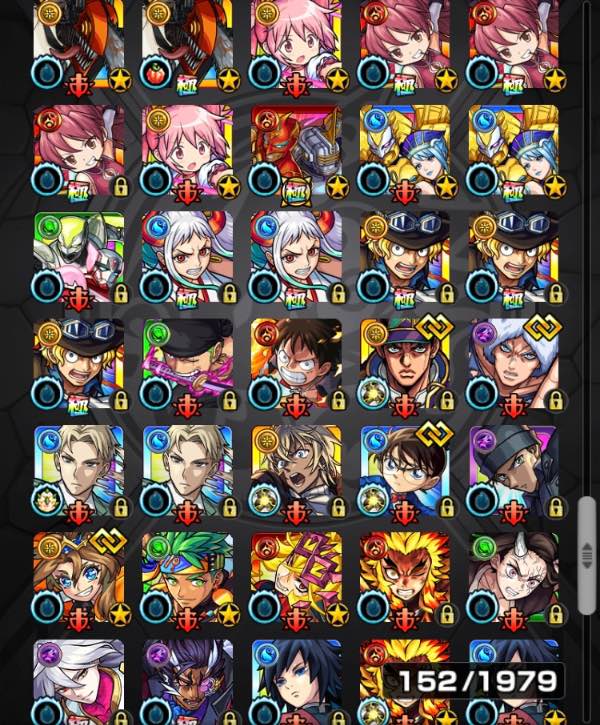Select the black-haired blue-eyed swordsman tile

coord(296,682)
